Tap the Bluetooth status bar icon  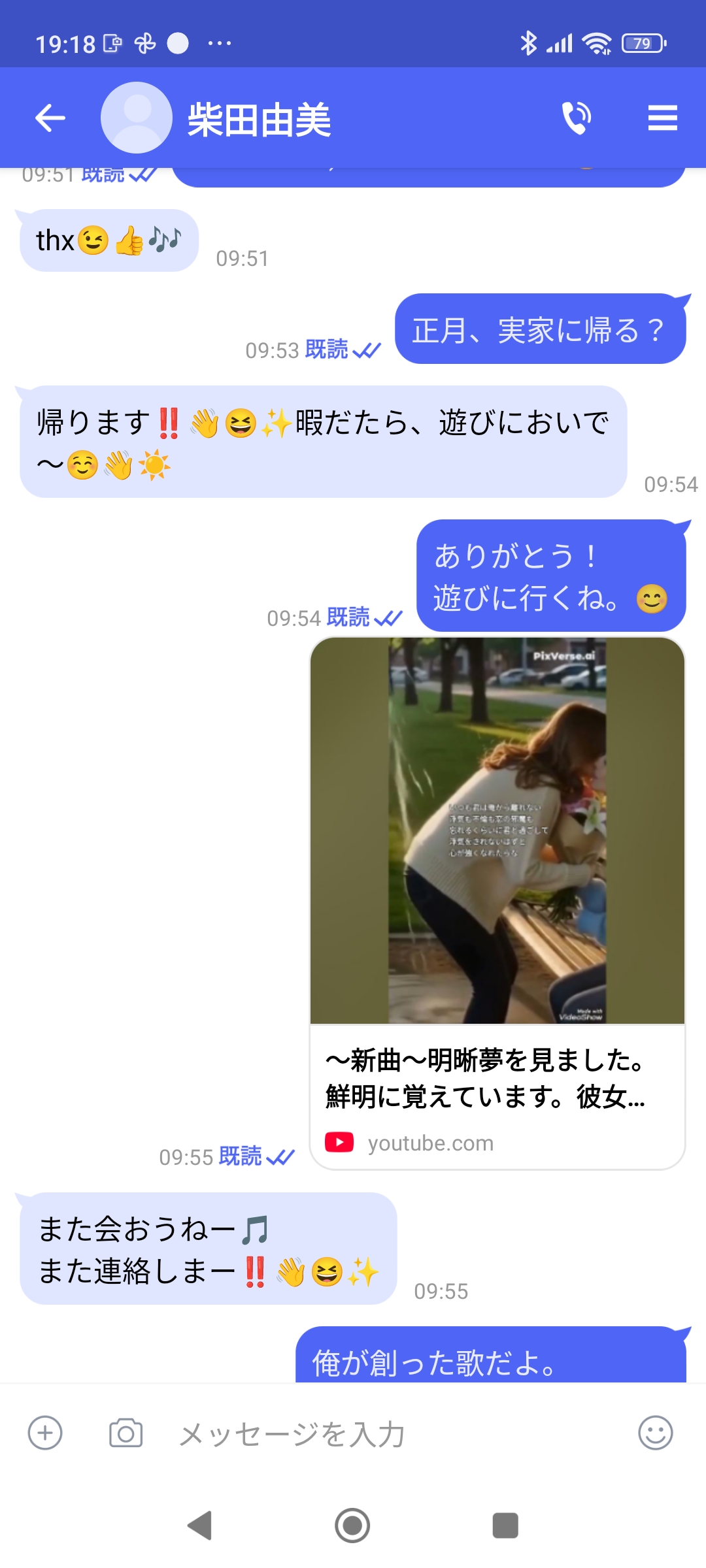tap(528, 42)
